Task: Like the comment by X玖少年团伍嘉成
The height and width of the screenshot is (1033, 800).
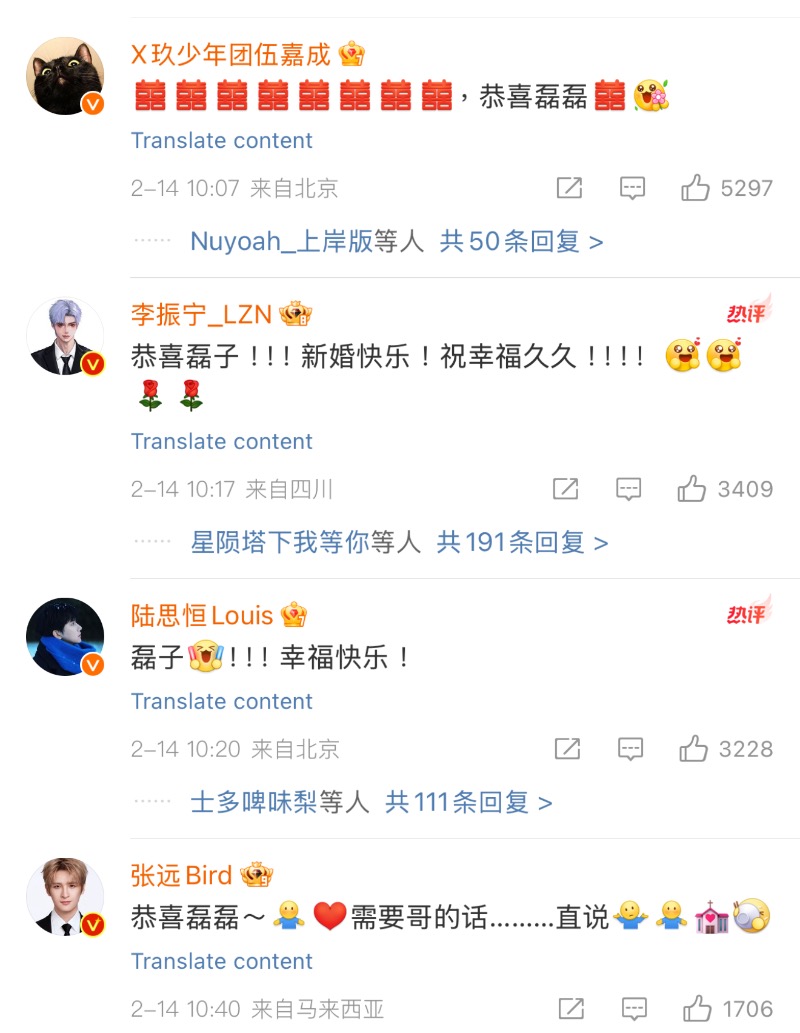Action: point(696,188)
